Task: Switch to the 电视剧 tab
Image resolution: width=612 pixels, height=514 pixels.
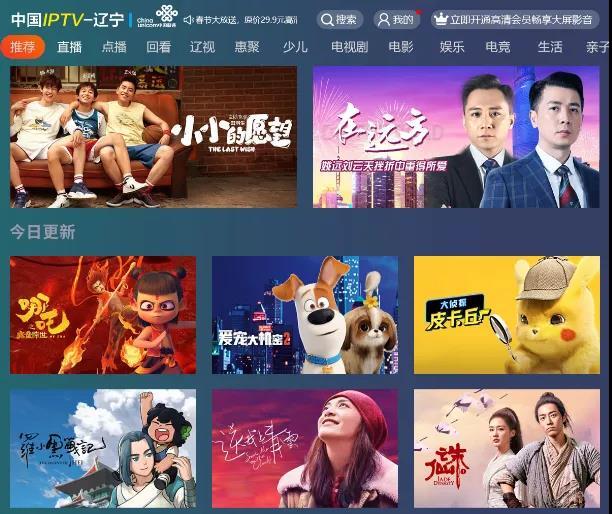Action: point(349,47)
